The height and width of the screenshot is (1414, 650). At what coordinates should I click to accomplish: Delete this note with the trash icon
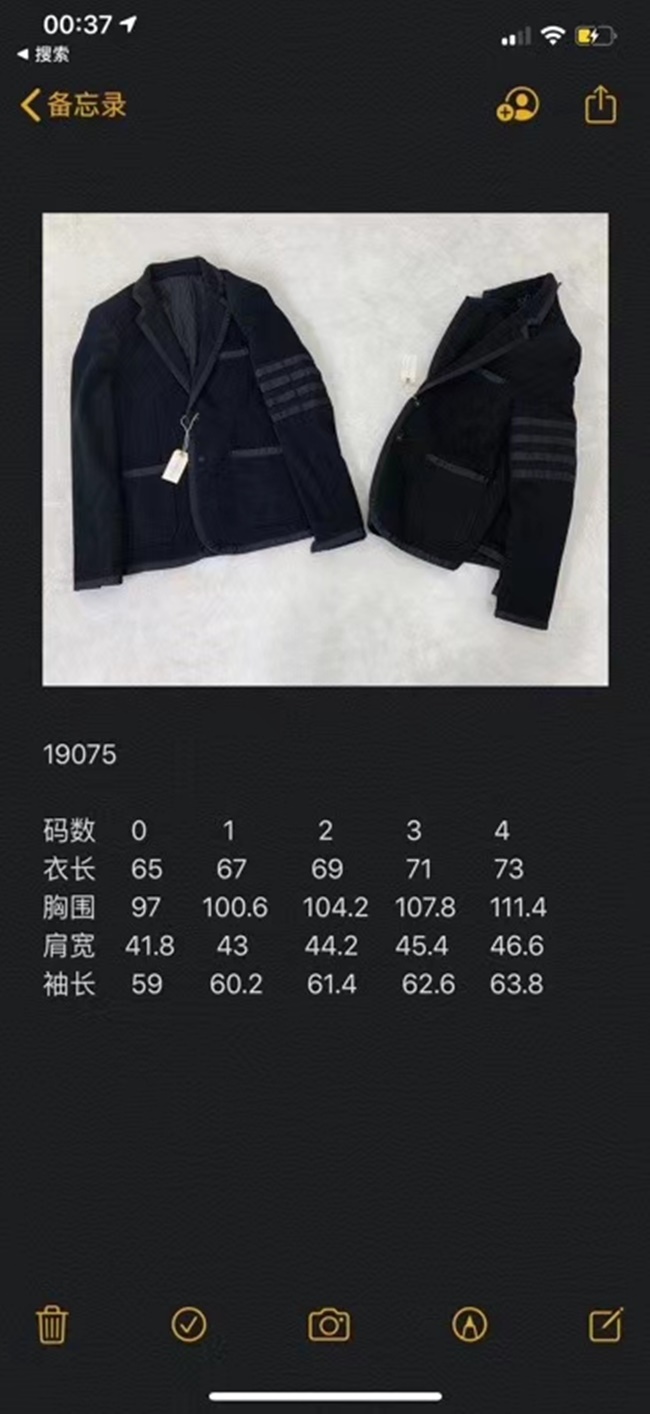click(52, 1324)
